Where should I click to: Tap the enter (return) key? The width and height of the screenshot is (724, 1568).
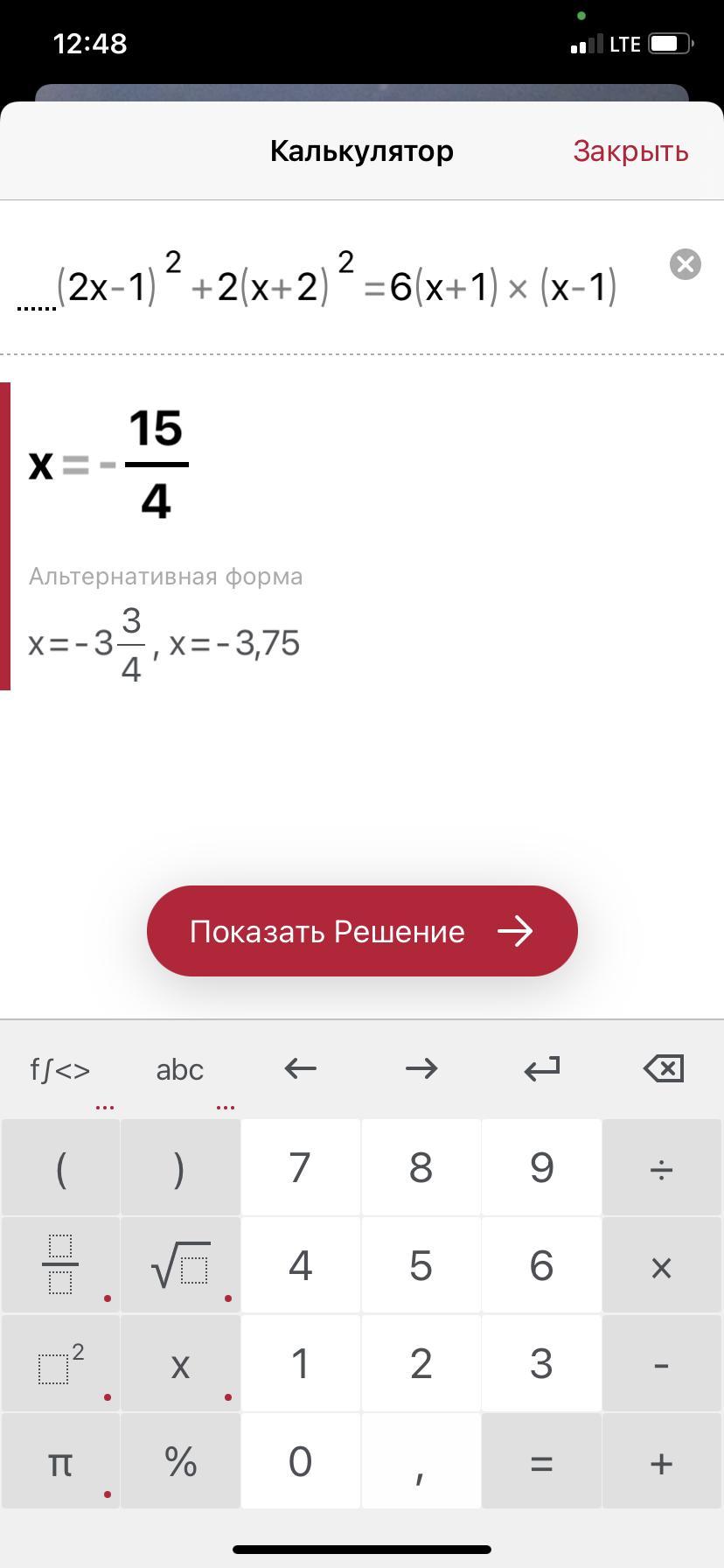point(541,1068)
